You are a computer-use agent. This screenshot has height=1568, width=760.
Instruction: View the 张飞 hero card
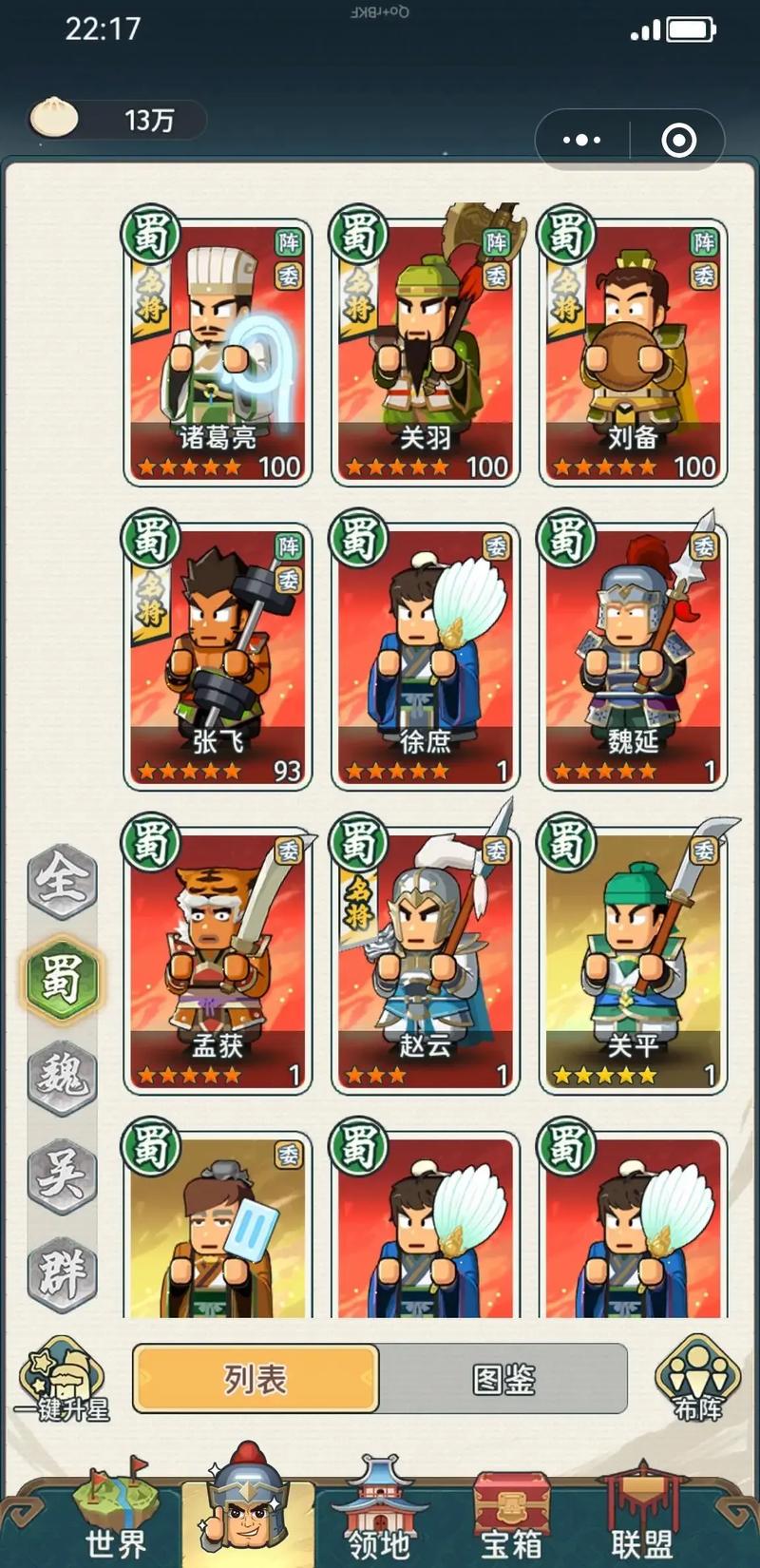pyautogui.click(x=218, y=656)
